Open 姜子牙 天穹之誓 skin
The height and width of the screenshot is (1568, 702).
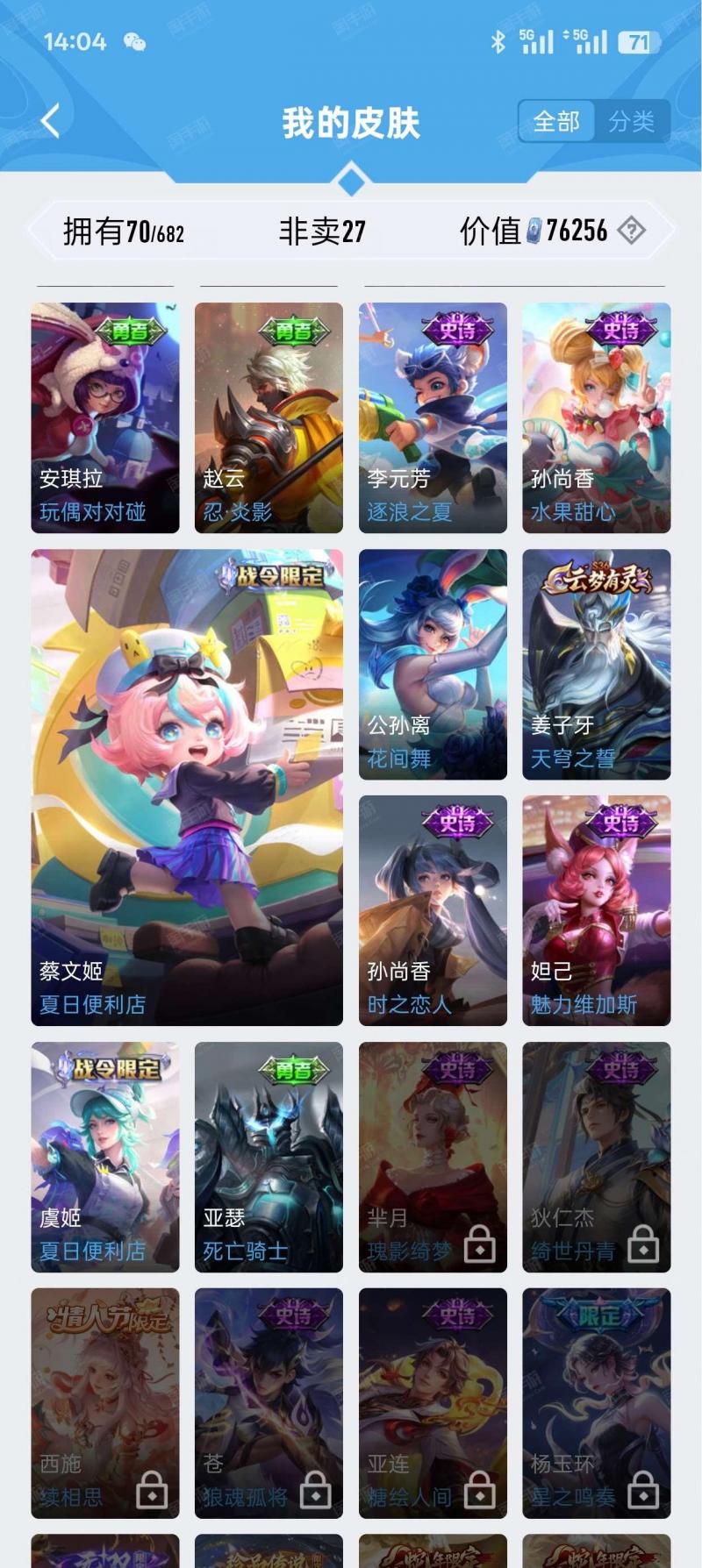pyautogui.click(x=596, y=664)
